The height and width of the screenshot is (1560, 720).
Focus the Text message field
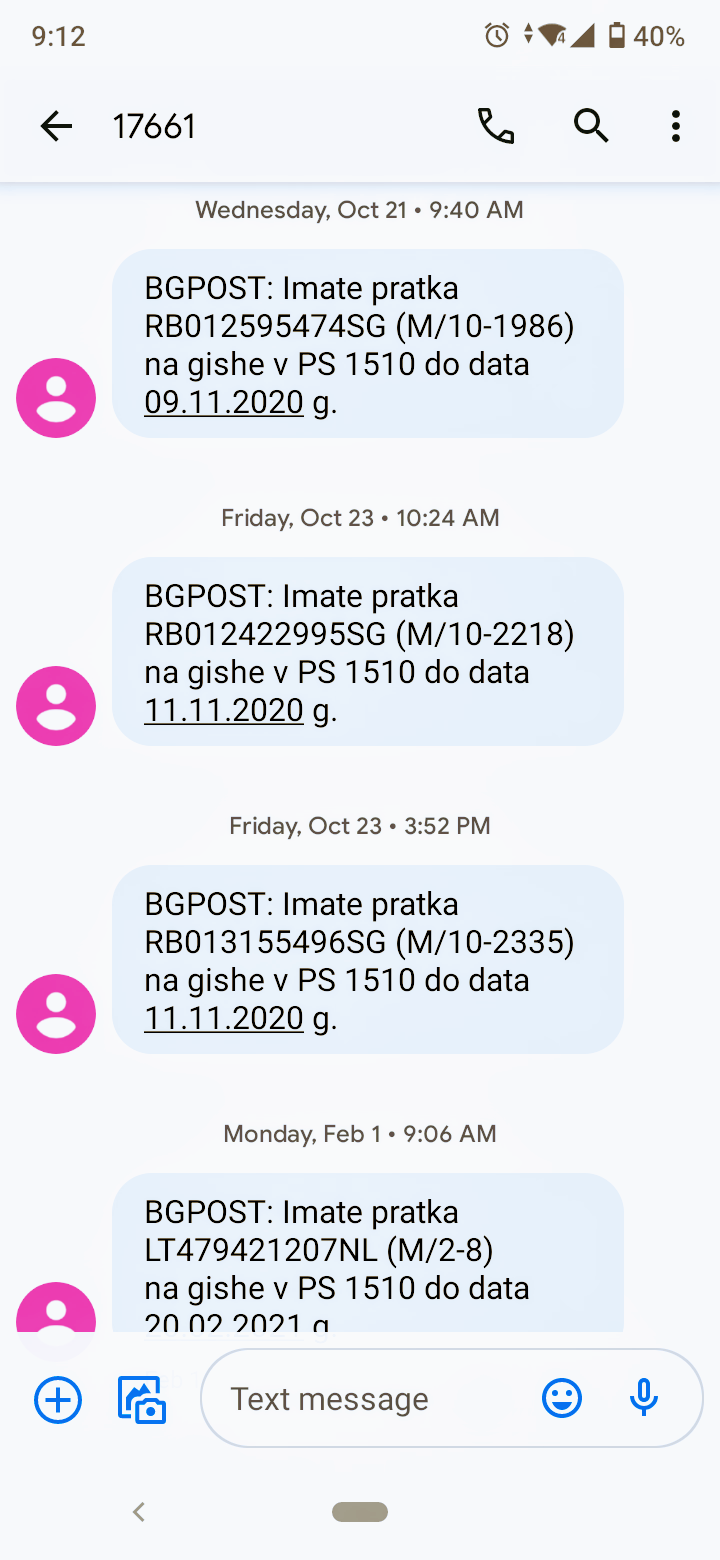[x=370, y=1399]
